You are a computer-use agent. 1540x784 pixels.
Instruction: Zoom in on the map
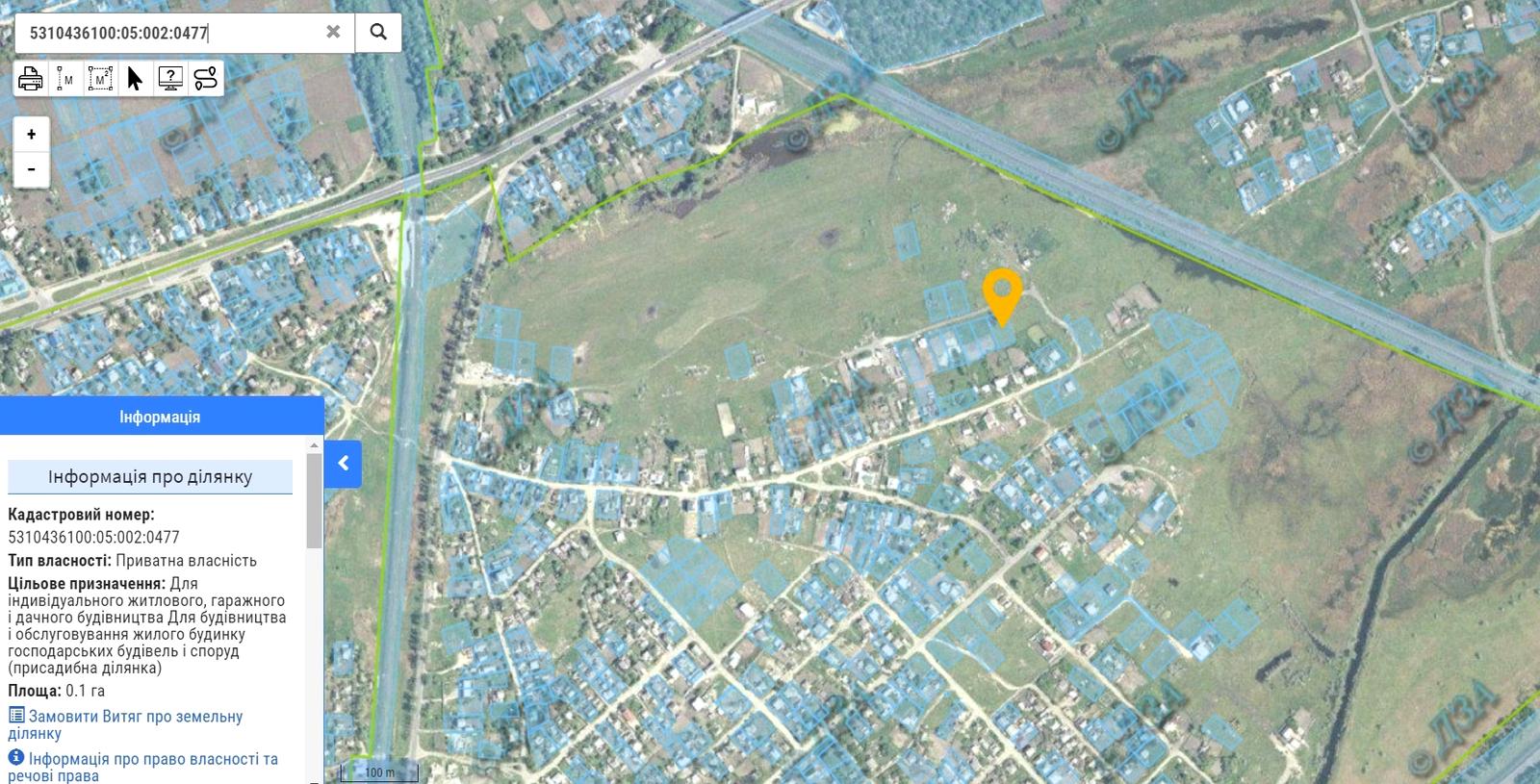[x=32, y=135]
